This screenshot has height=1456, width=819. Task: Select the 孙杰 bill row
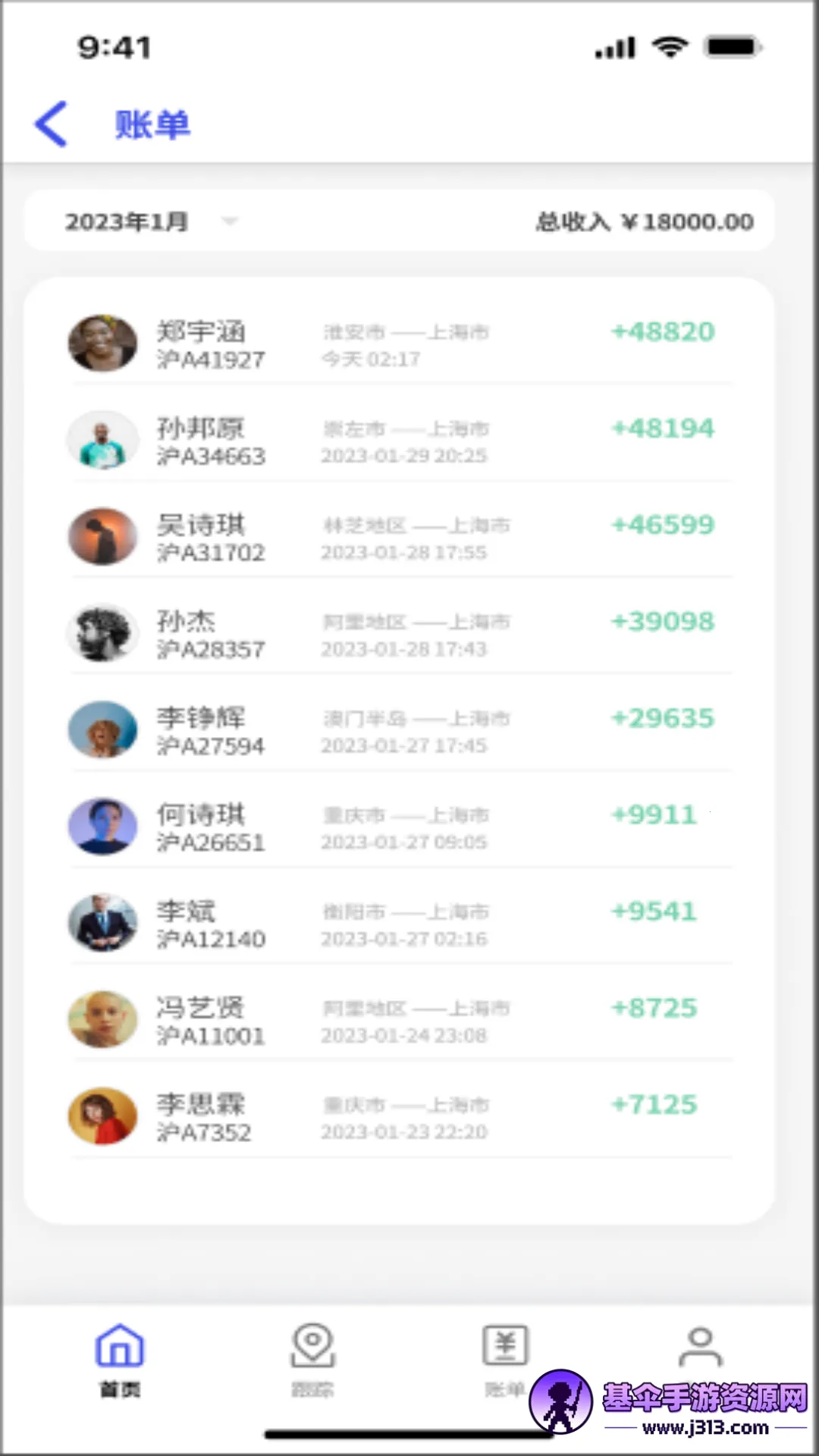pyautogui.click(x=400, y=634)
